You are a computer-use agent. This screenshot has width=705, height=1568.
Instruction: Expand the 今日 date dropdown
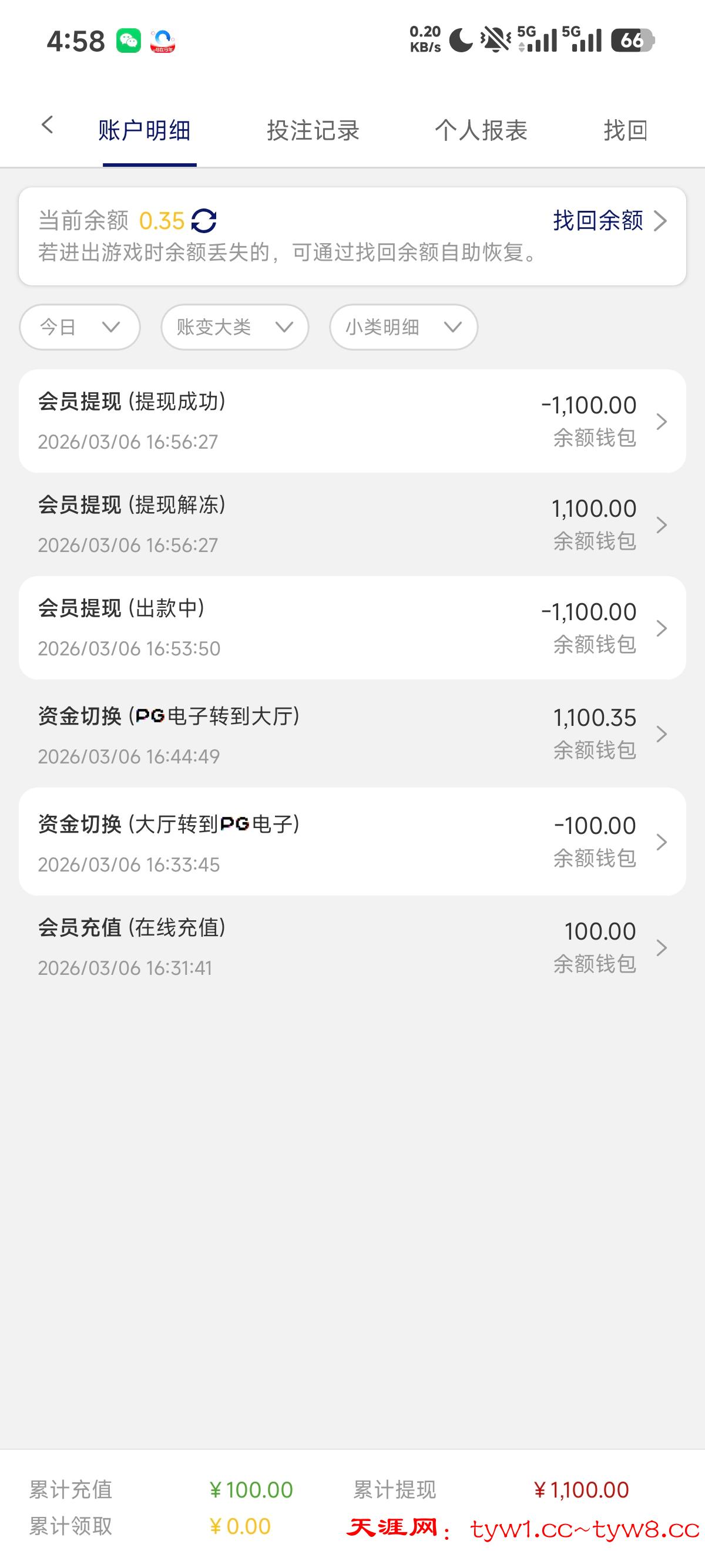click(x=80, y=328)
